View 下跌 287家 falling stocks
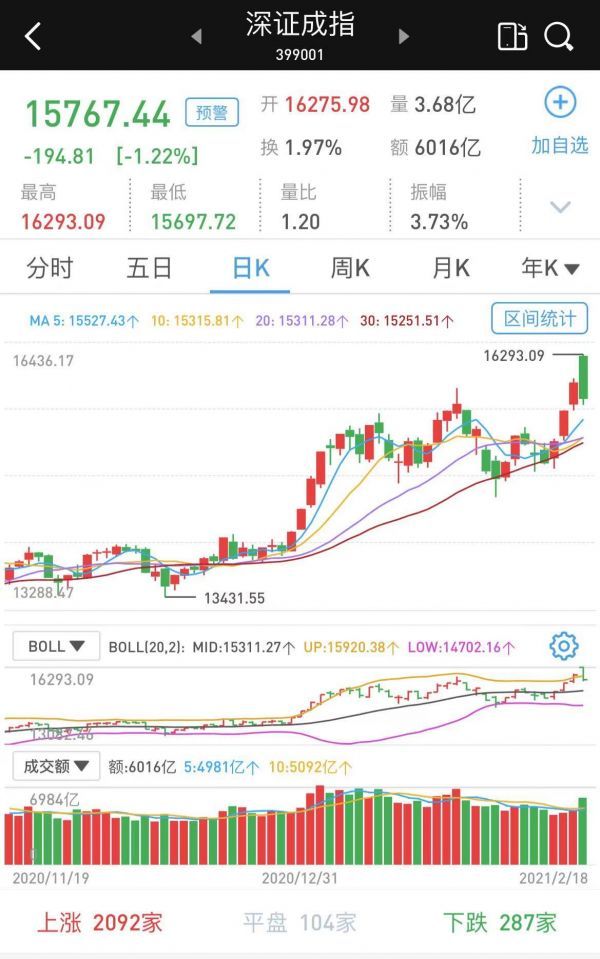 500,922
